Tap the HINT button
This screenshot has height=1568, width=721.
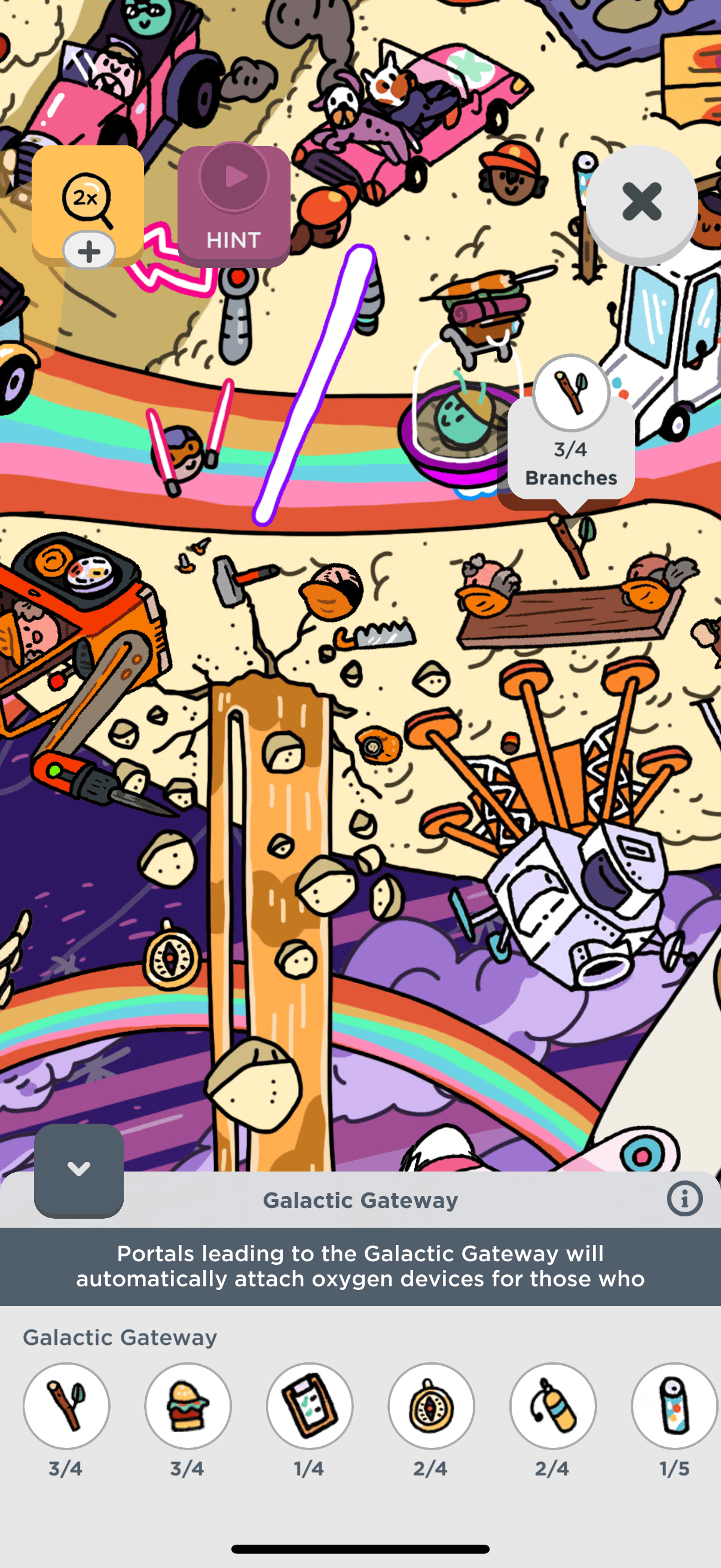pos(234,205)
